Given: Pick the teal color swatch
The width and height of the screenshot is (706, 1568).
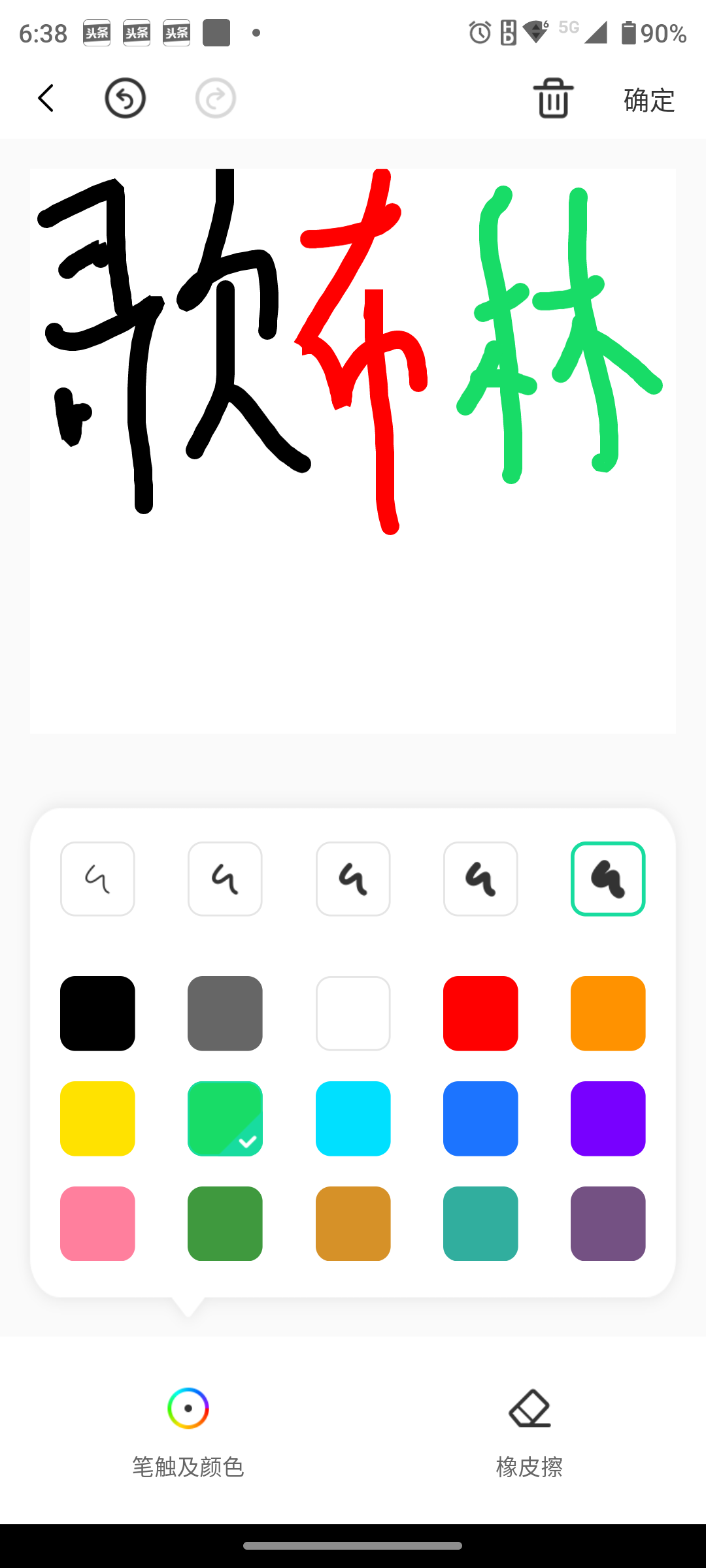Looking at the screenshot, I should click(x=480, y=1224).
